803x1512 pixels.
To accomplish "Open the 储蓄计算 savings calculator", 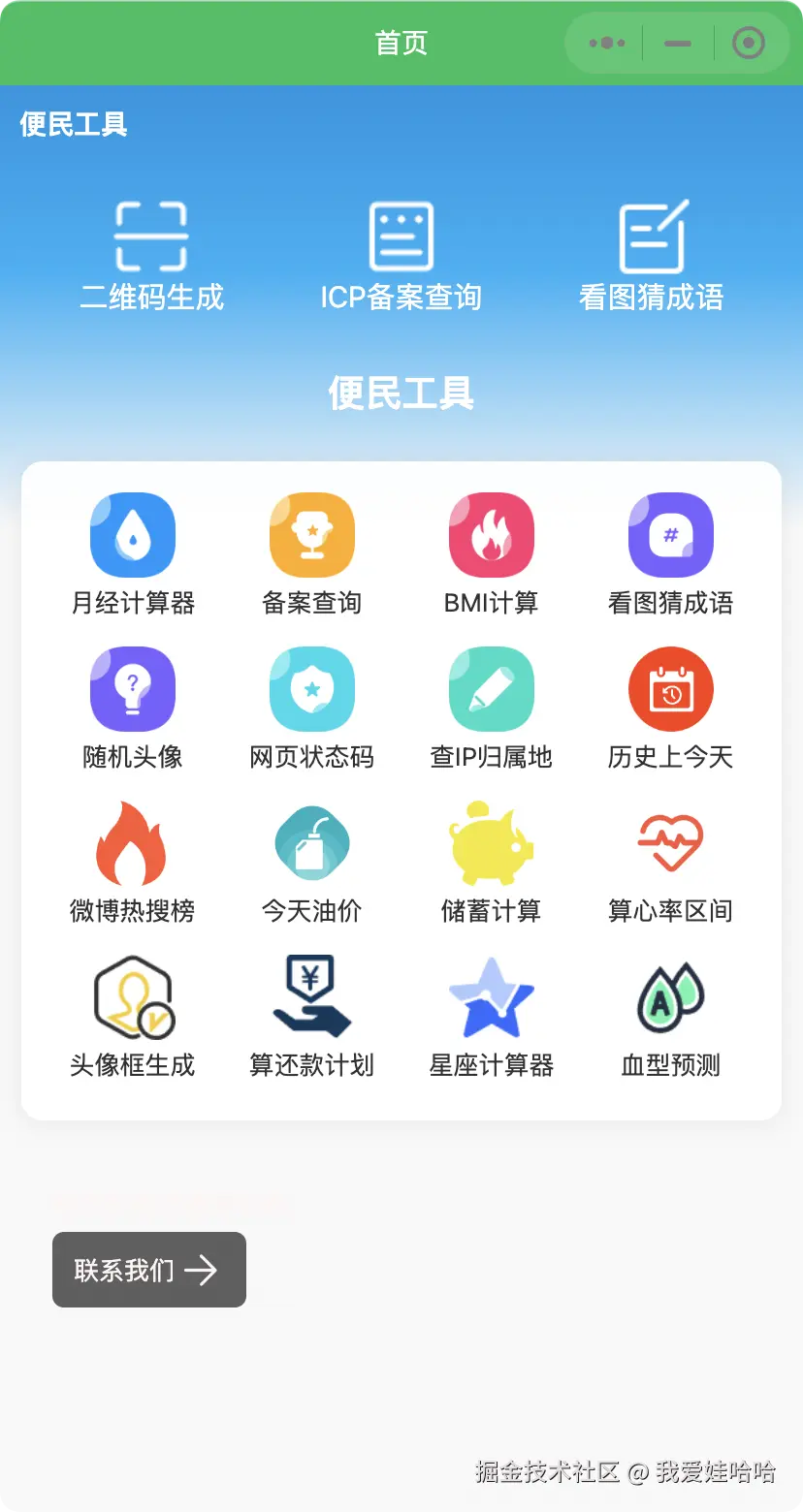I will [x=491, y=863].
